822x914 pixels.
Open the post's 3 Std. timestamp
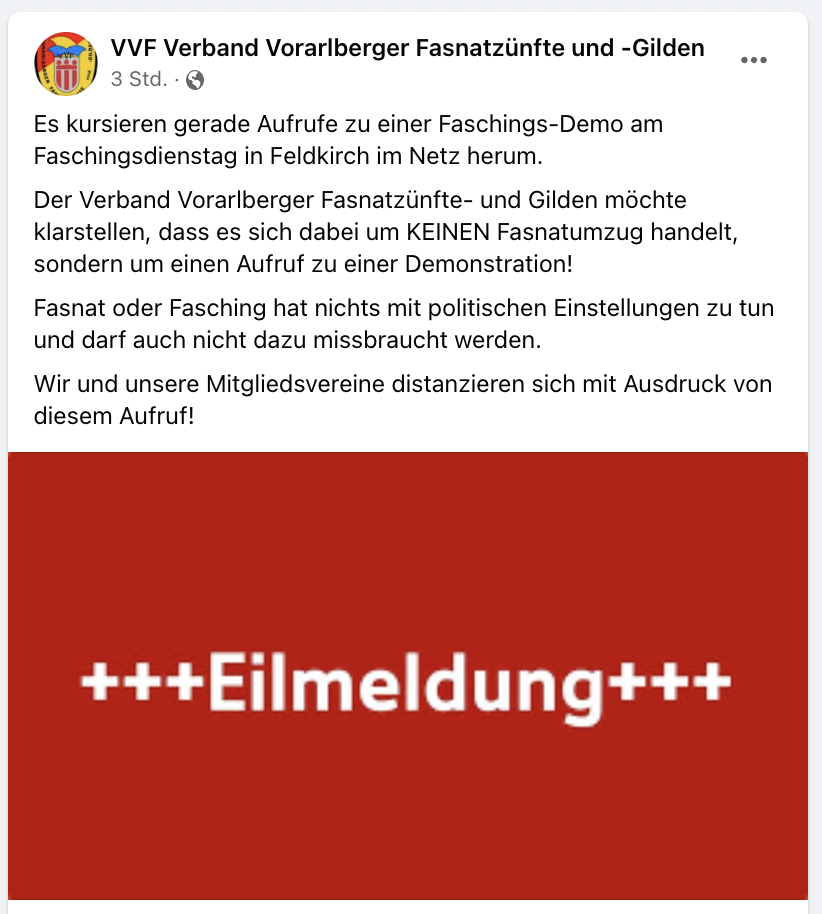(139, 78)
